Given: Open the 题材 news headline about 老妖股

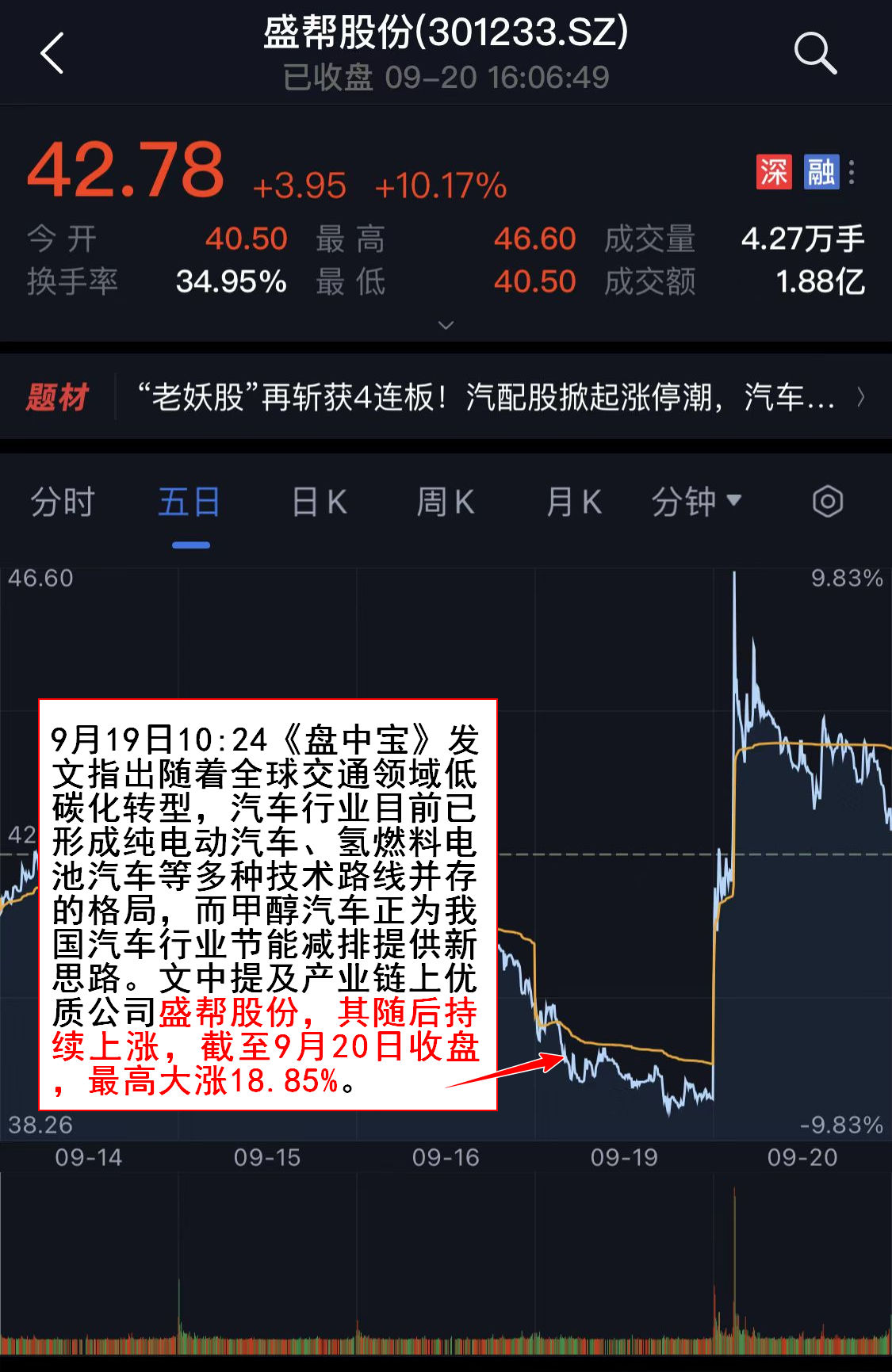Looking at the screenshot, I should pos(484,397).
